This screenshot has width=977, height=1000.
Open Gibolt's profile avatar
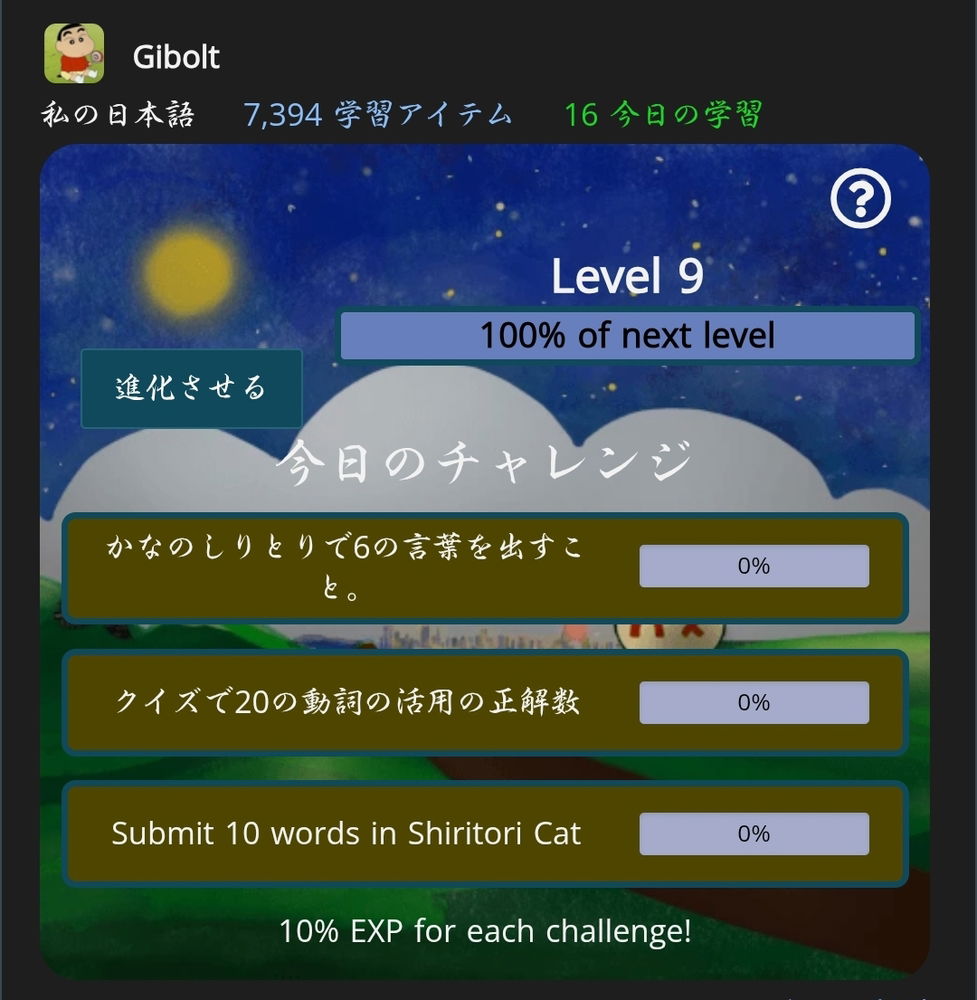tap(74, 54)
